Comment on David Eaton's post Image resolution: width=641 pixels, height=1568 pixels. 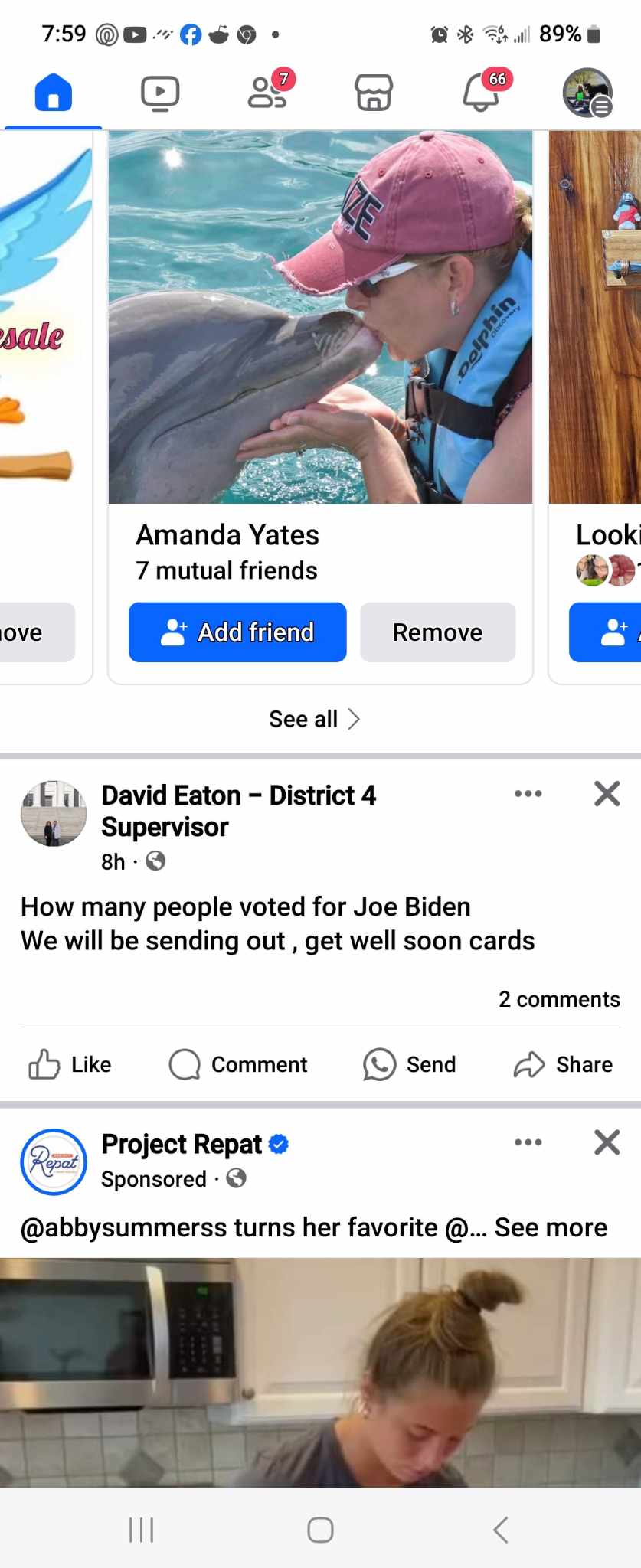238,1064
